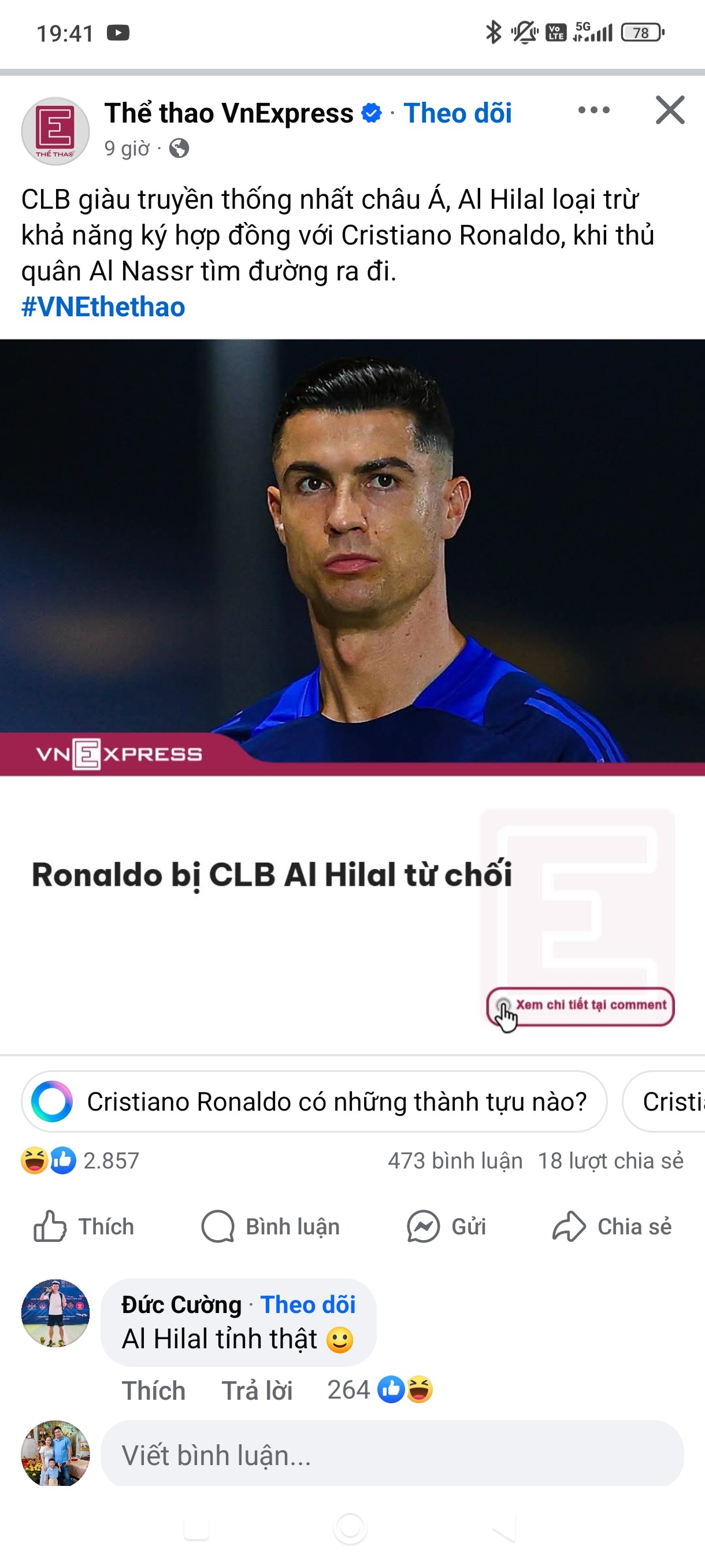705x1568 pixels.
Task: Open the post's three-dot options menu
Action: 593,110
